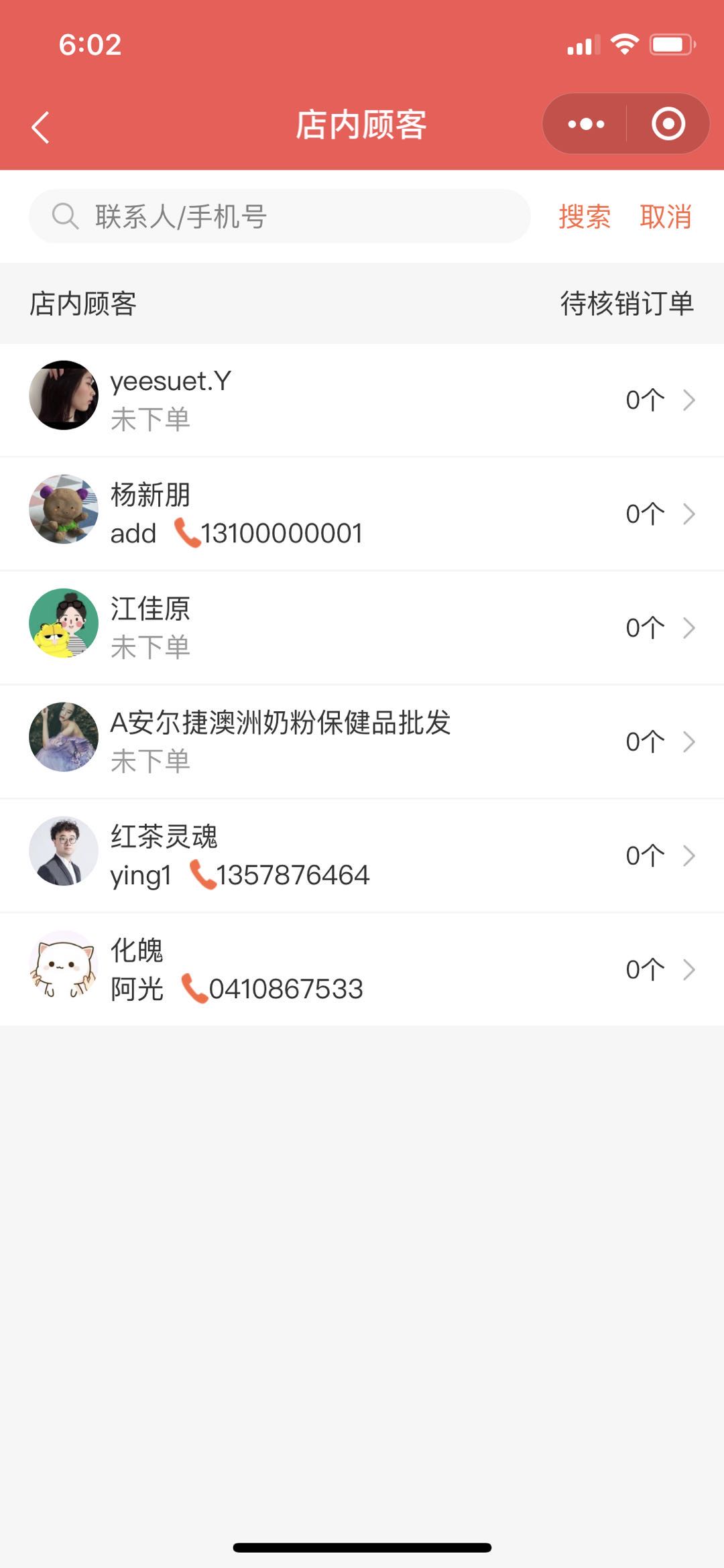The width and height of the screenshot is (724, 1568).
Task: View details for customer 杨新朋
Action: [x=362, y=514]
